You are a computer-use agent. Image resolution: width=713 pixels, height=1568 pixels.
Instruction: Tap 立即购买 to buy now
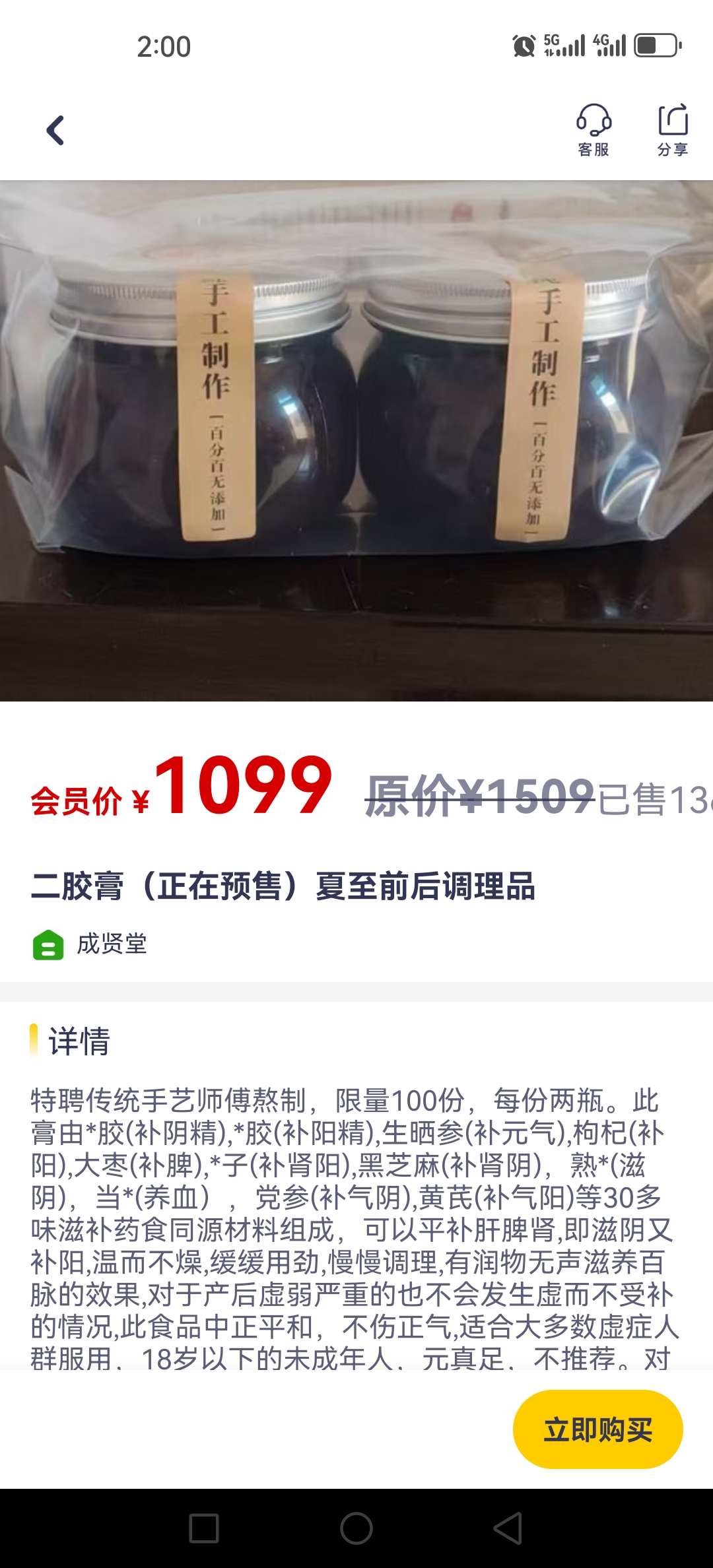pos(597,1429)
